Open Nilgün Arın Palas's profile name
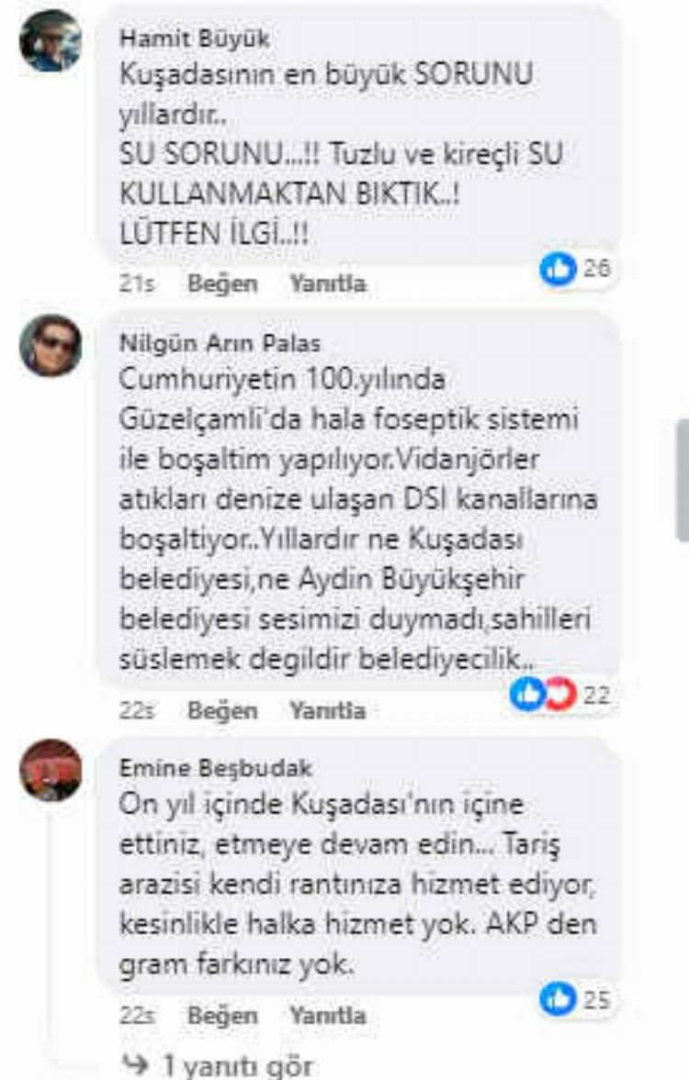689x1080 pixels. tap(219, 343)
